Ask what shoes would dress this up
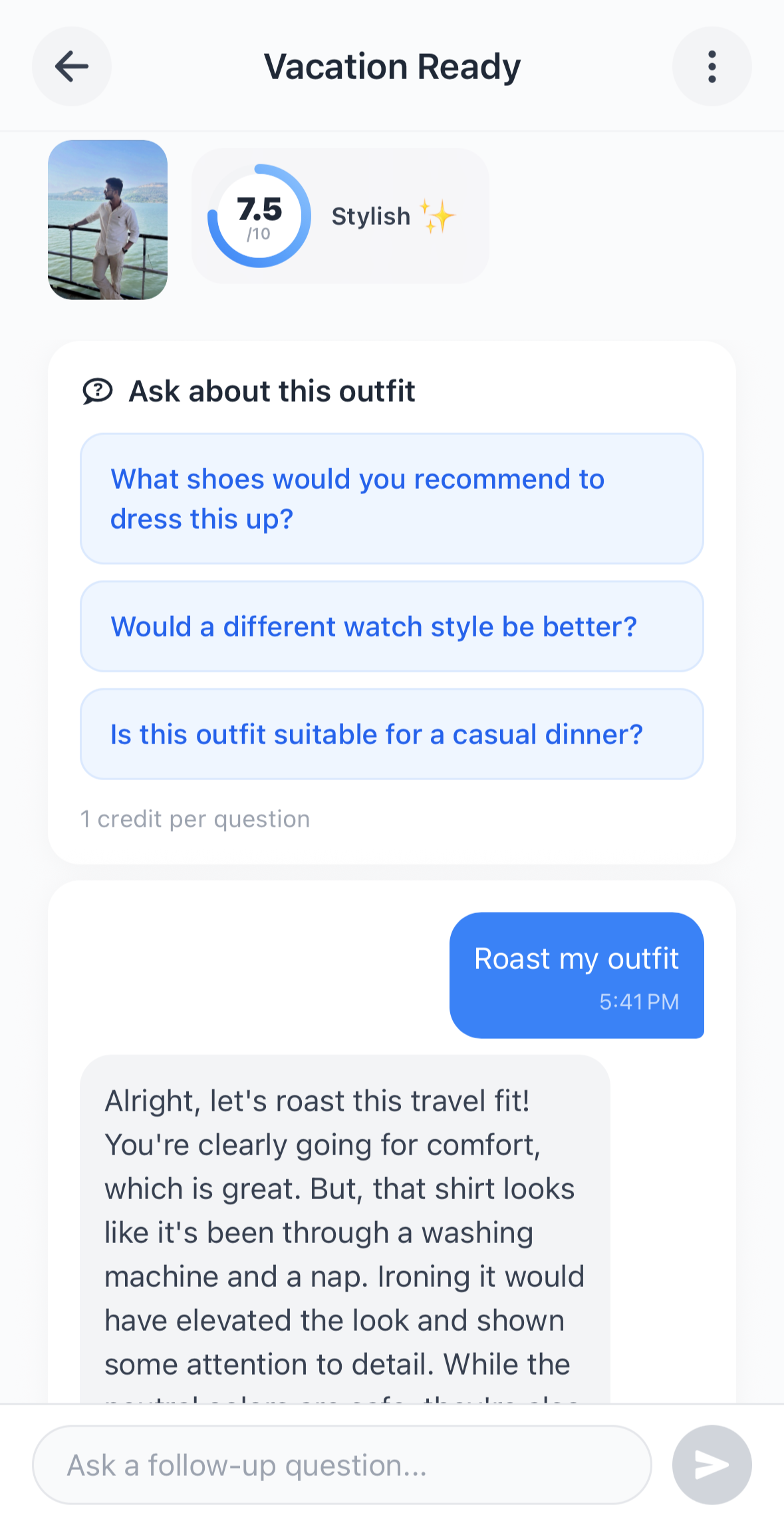The image size is (784, 1535). point(392,498)
